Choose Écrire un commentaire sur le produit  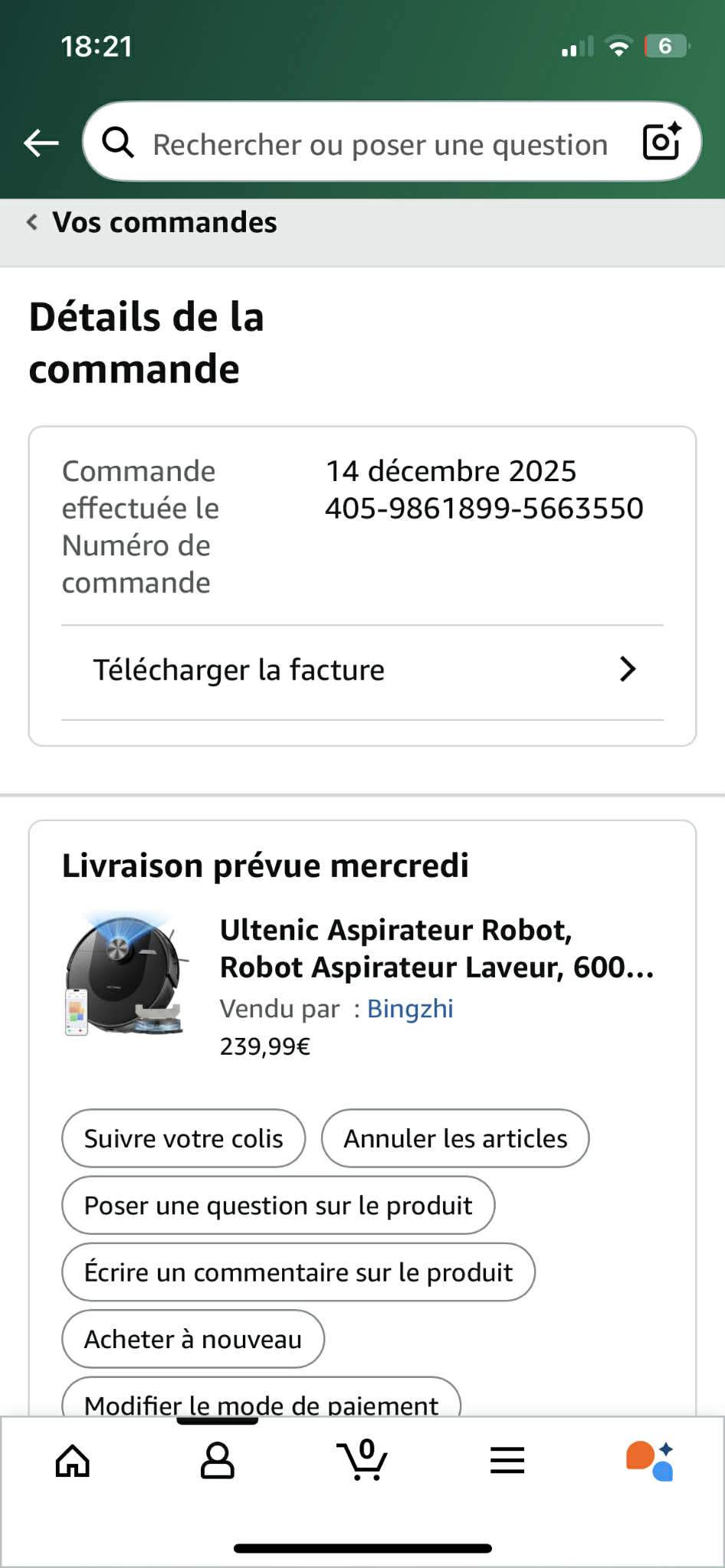(298, 1272)
